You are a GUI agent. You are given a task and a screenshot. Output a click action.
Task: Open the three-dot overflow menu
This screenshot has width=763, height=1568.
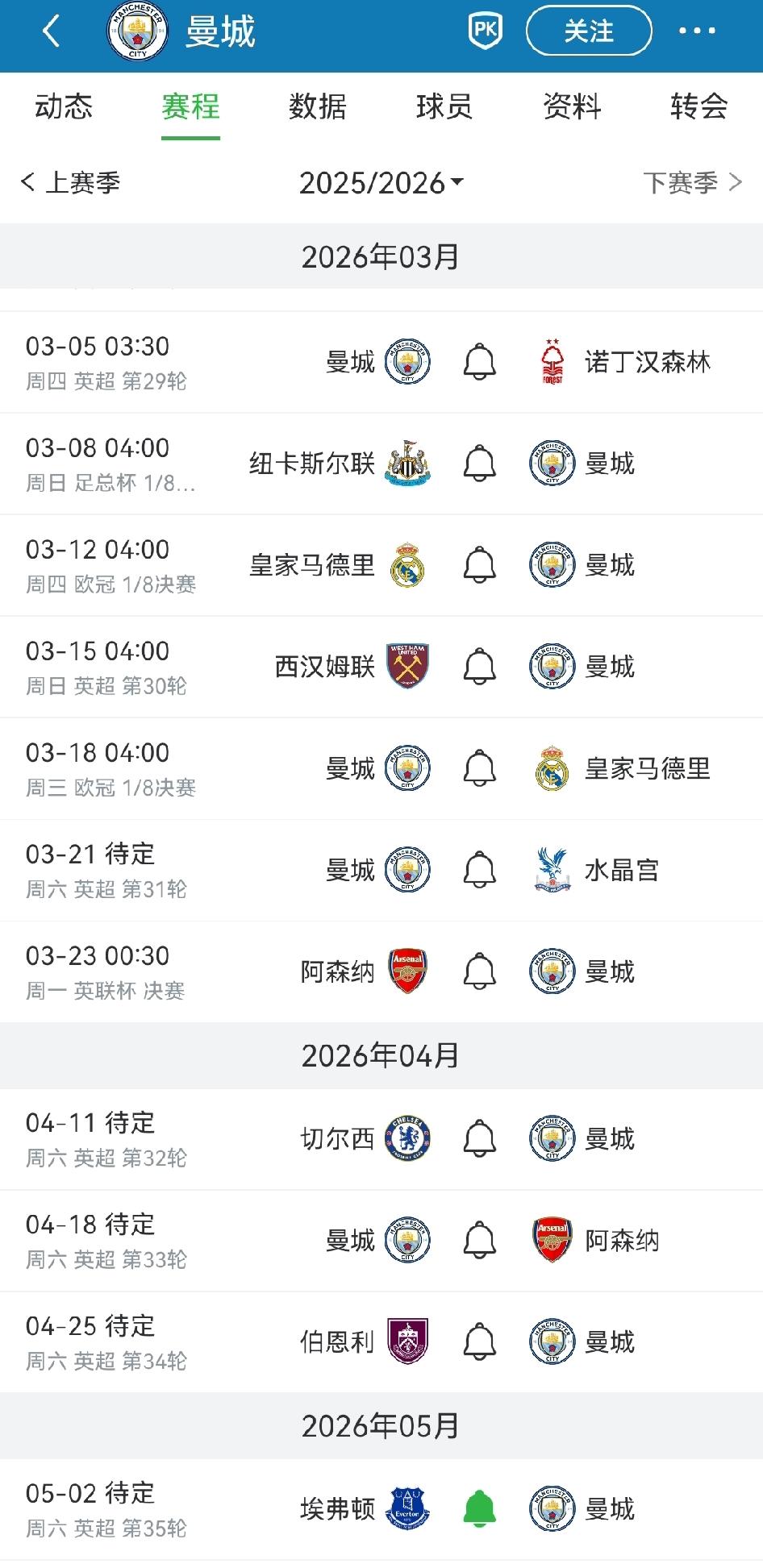click(x=697, y=31)
